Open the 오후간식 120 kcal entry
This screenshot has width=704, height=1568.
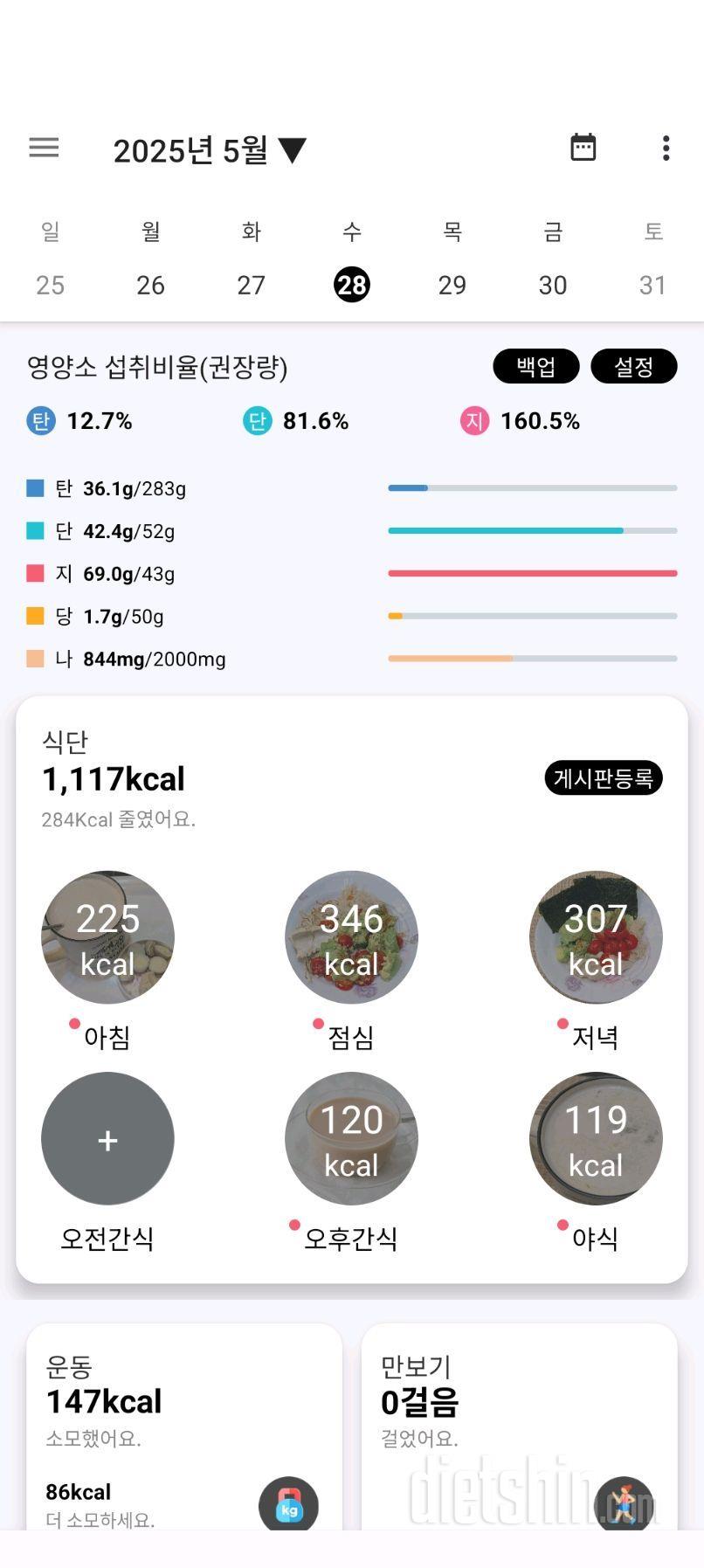pyautogui.click(x=351, y=1139)
